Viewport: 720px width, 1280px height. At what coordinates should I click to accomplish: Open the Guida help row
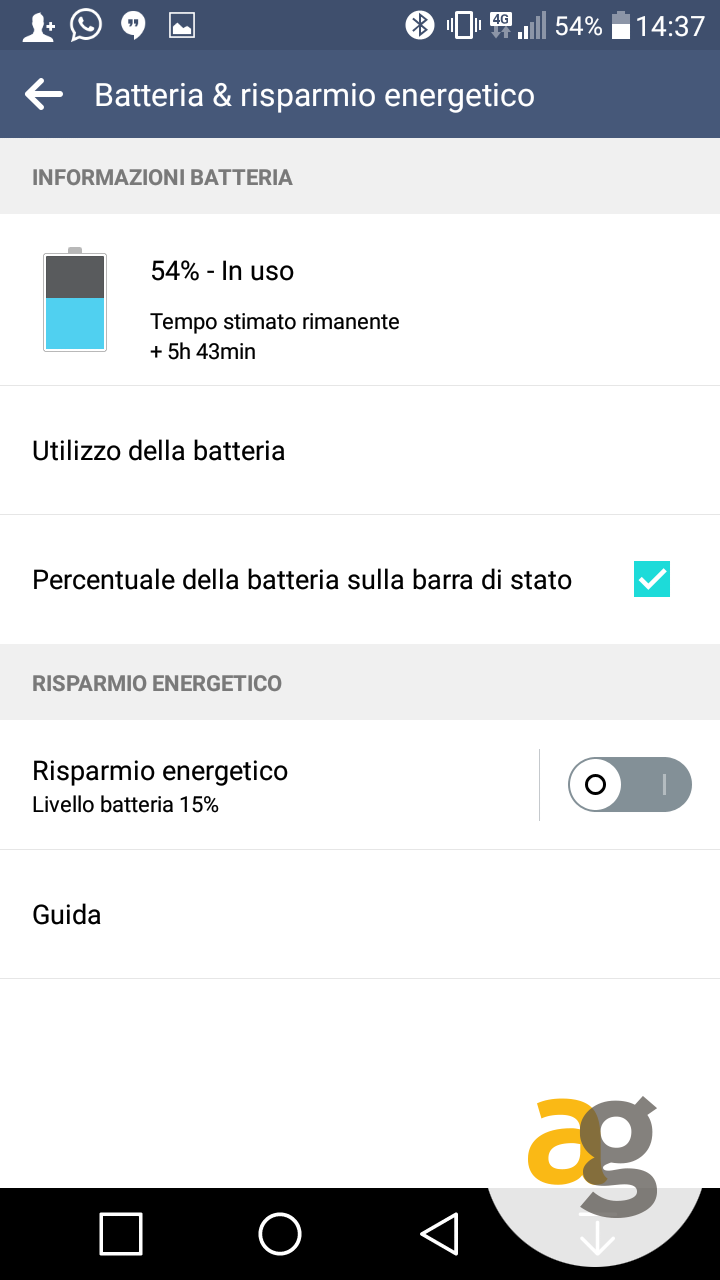[360, 915]
